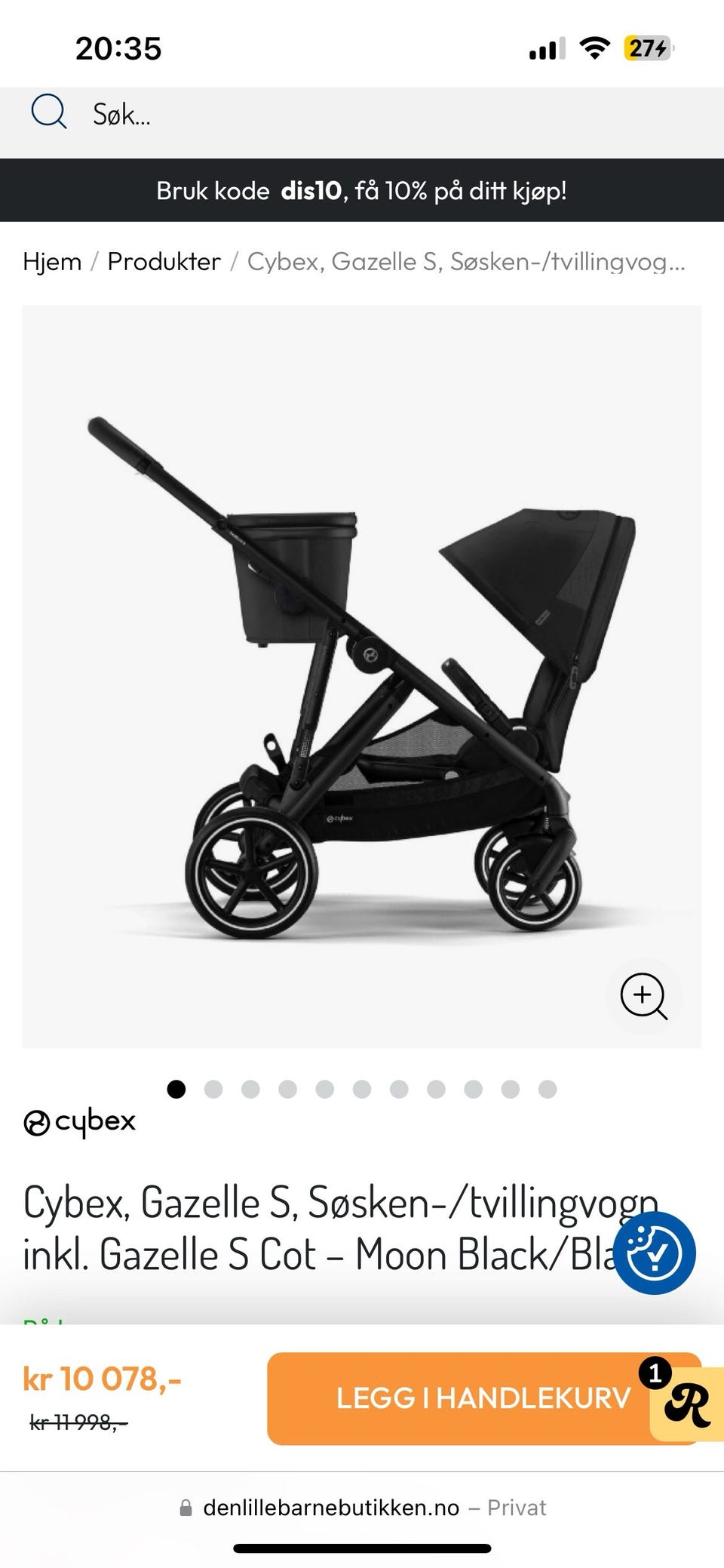724x1568 pixels.
Task: Select the second image indicator dot
Action: (213, 1089)
